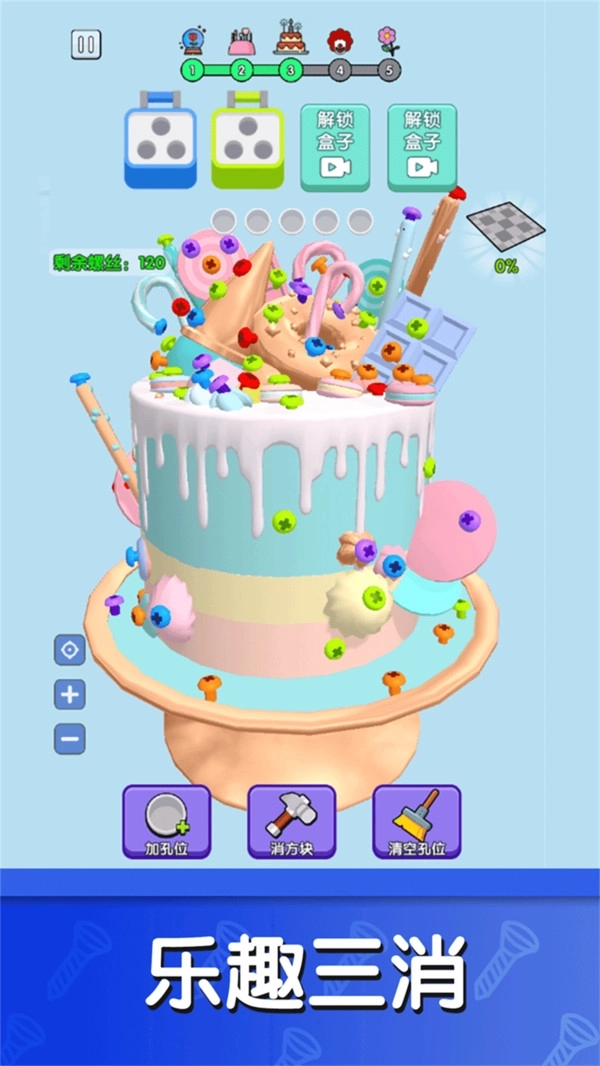Use the 消方块 hammer booster
The height and width of the screenshot is (1066, 600).
click(291, 821)
